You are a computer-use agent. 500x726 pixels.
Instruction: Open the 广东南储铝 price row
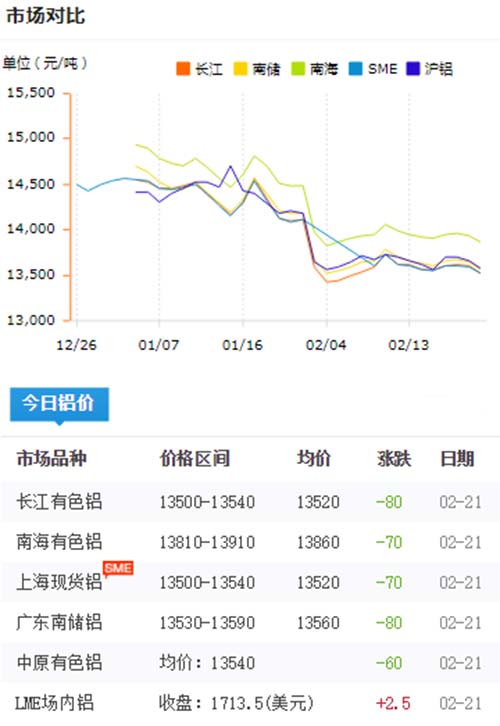(x=250, y=622)
